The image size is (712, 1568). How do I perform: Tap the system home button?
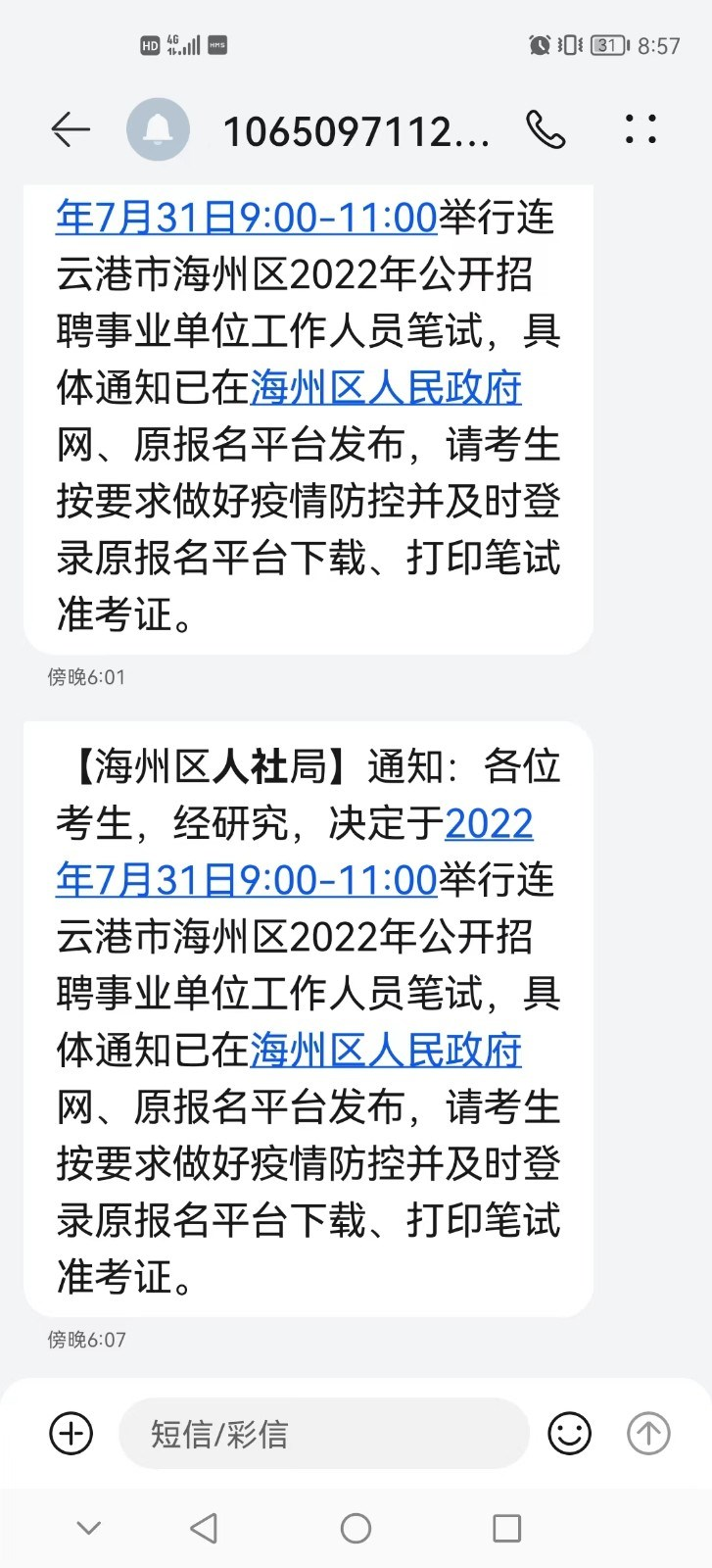pos(356,1528)
